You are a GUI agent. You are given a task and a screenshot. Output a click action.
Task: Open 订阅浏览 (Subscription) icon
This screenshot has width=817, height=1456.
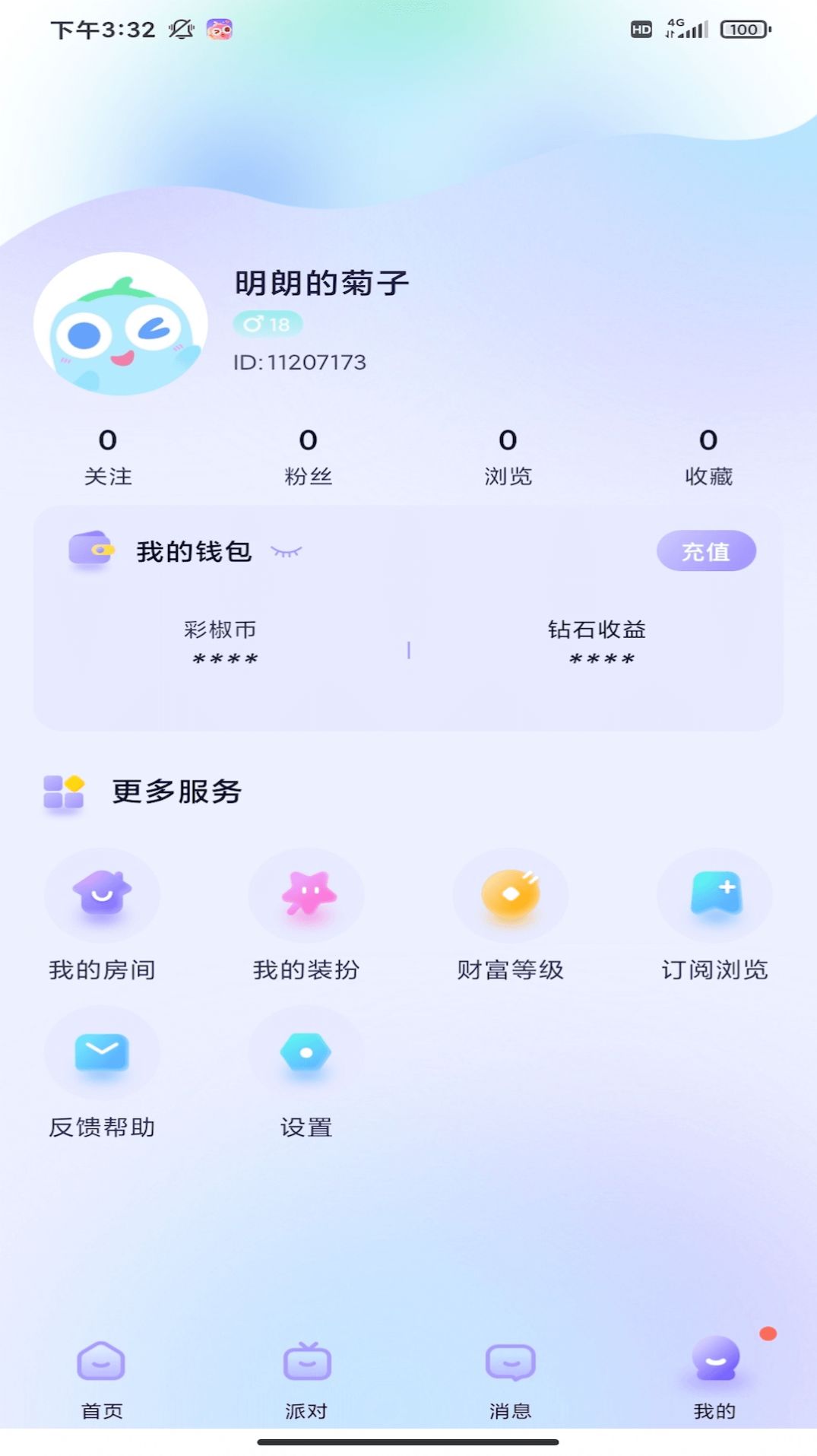(714, 896)
